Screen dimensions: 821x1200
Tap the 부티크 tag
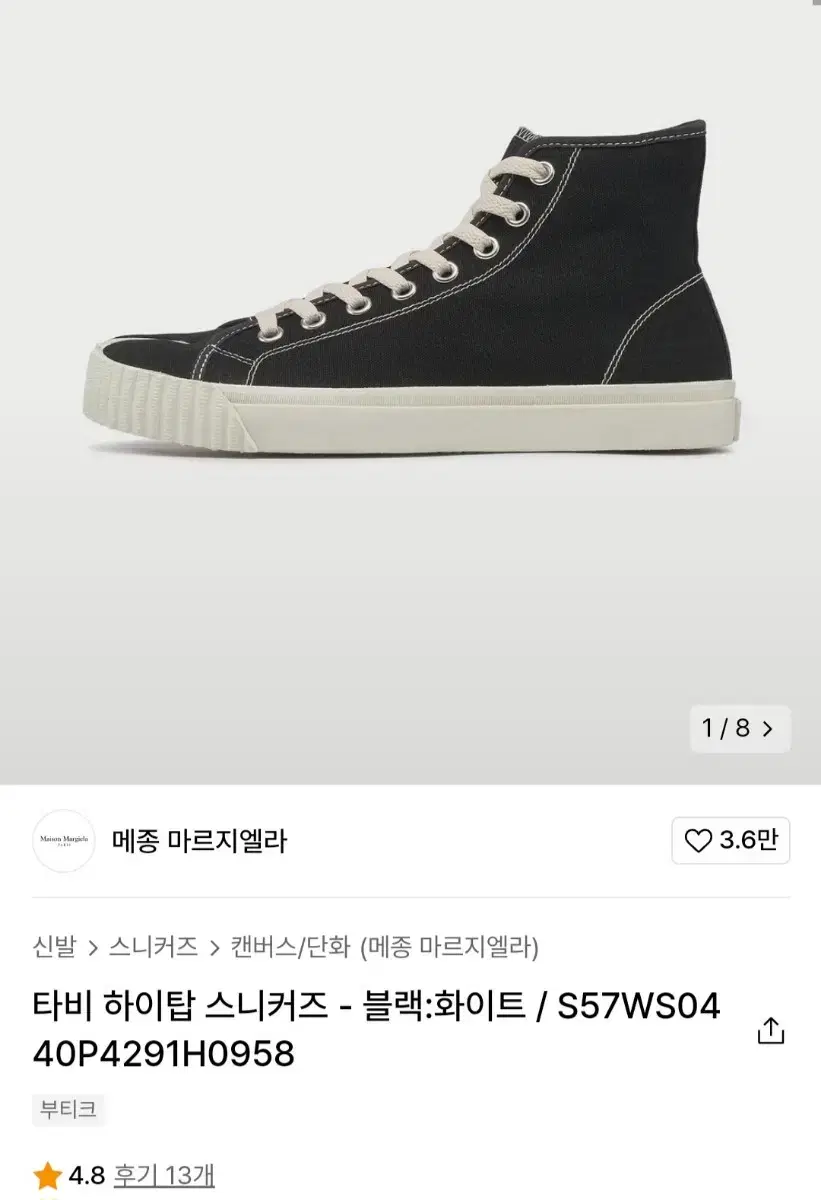point(68,1110)
